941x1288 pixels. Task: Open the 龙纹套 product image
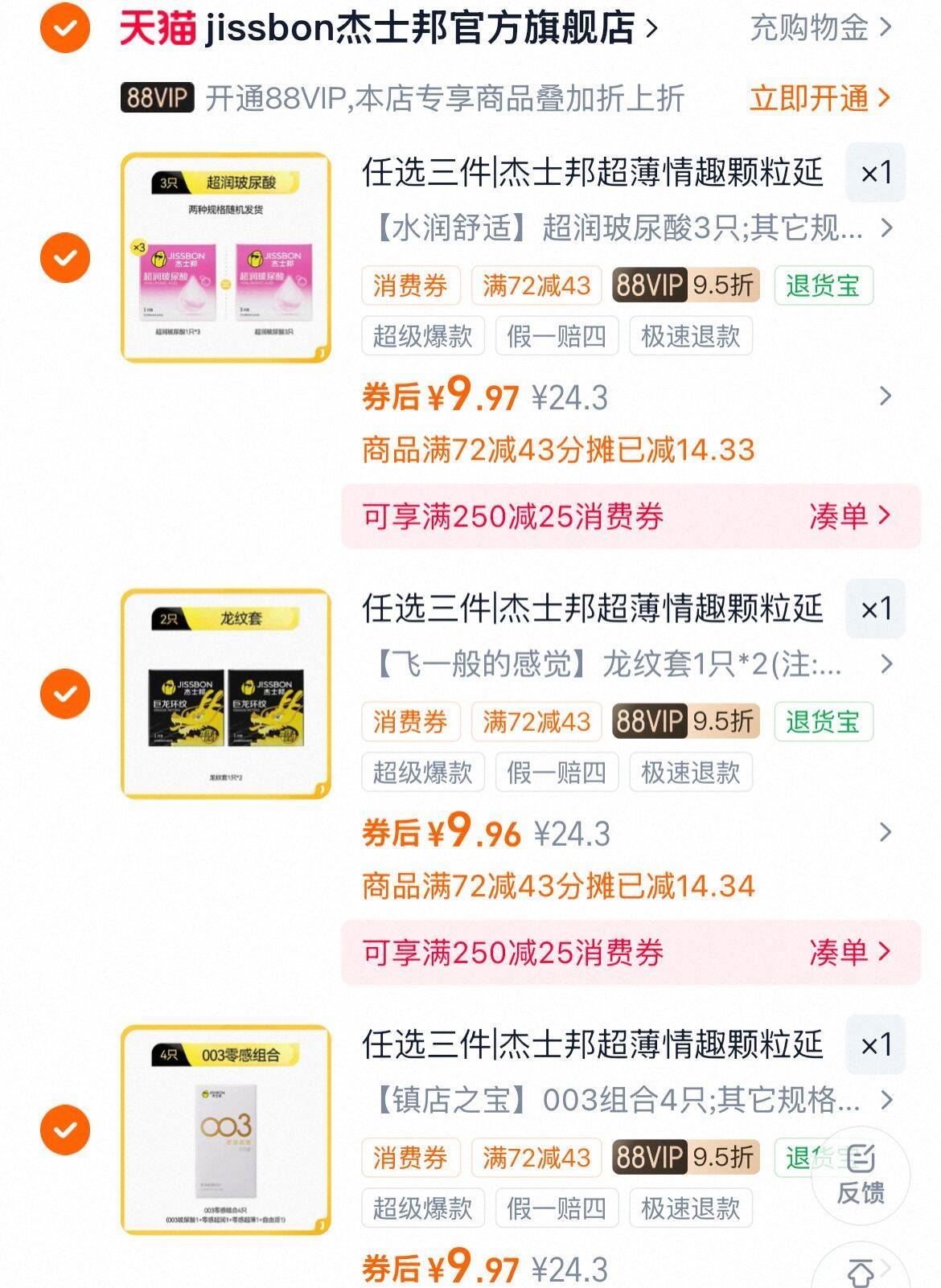point(226,693)
